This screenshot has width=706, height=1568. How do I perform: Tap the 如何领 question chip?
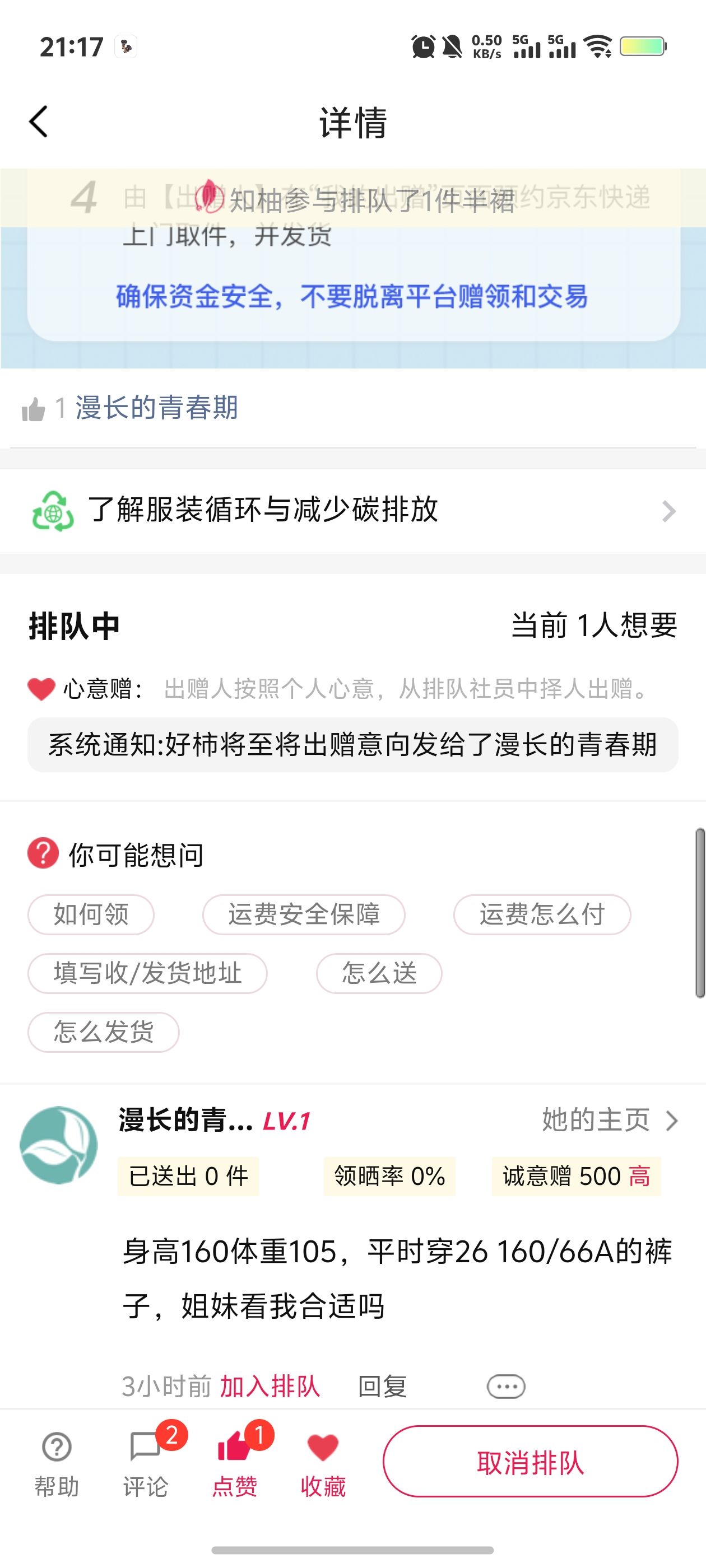click(x=91, y=914)
